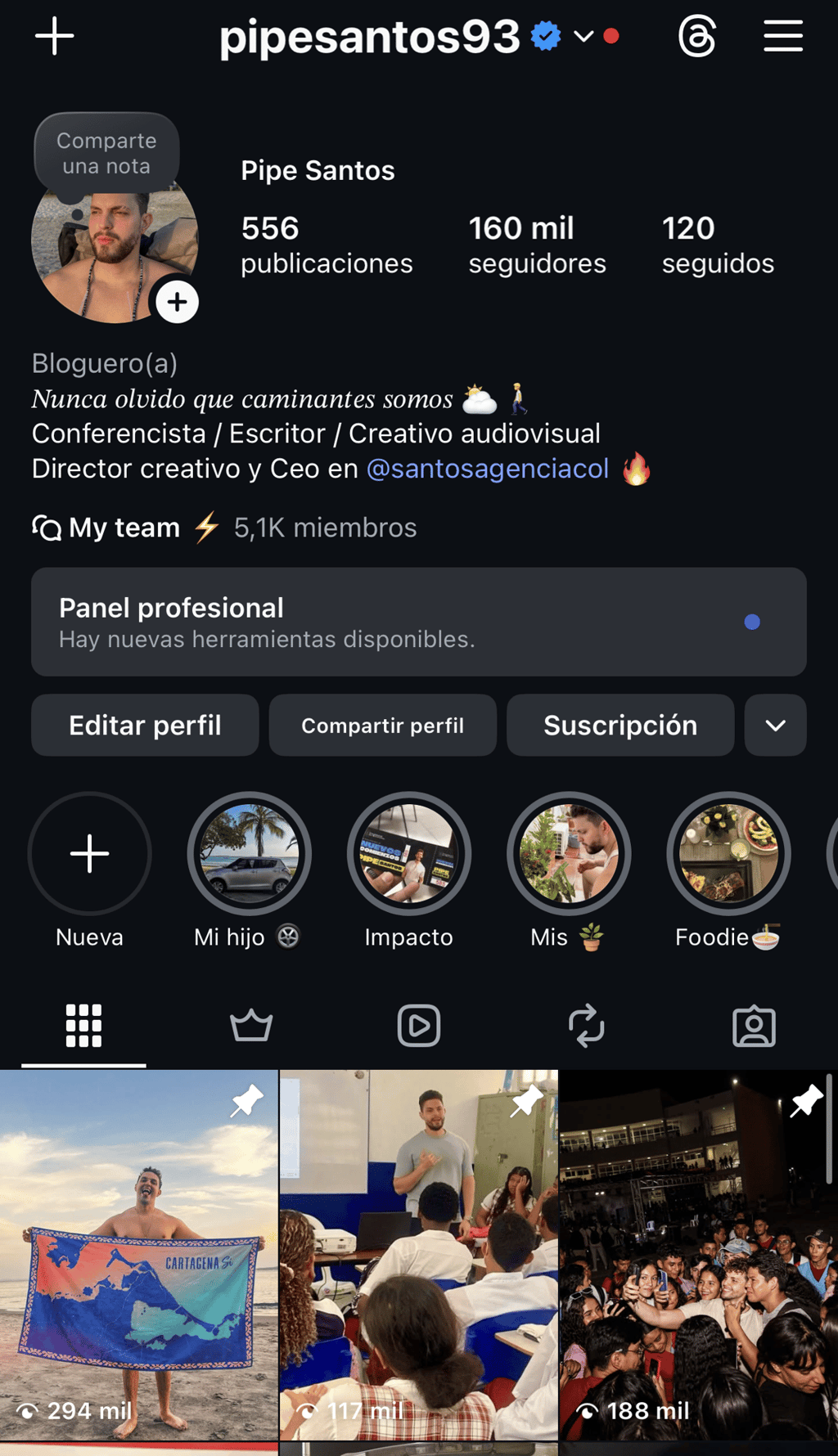
Task: Open the pinned Cartagena beach towel post
Action: (139, 1255)
